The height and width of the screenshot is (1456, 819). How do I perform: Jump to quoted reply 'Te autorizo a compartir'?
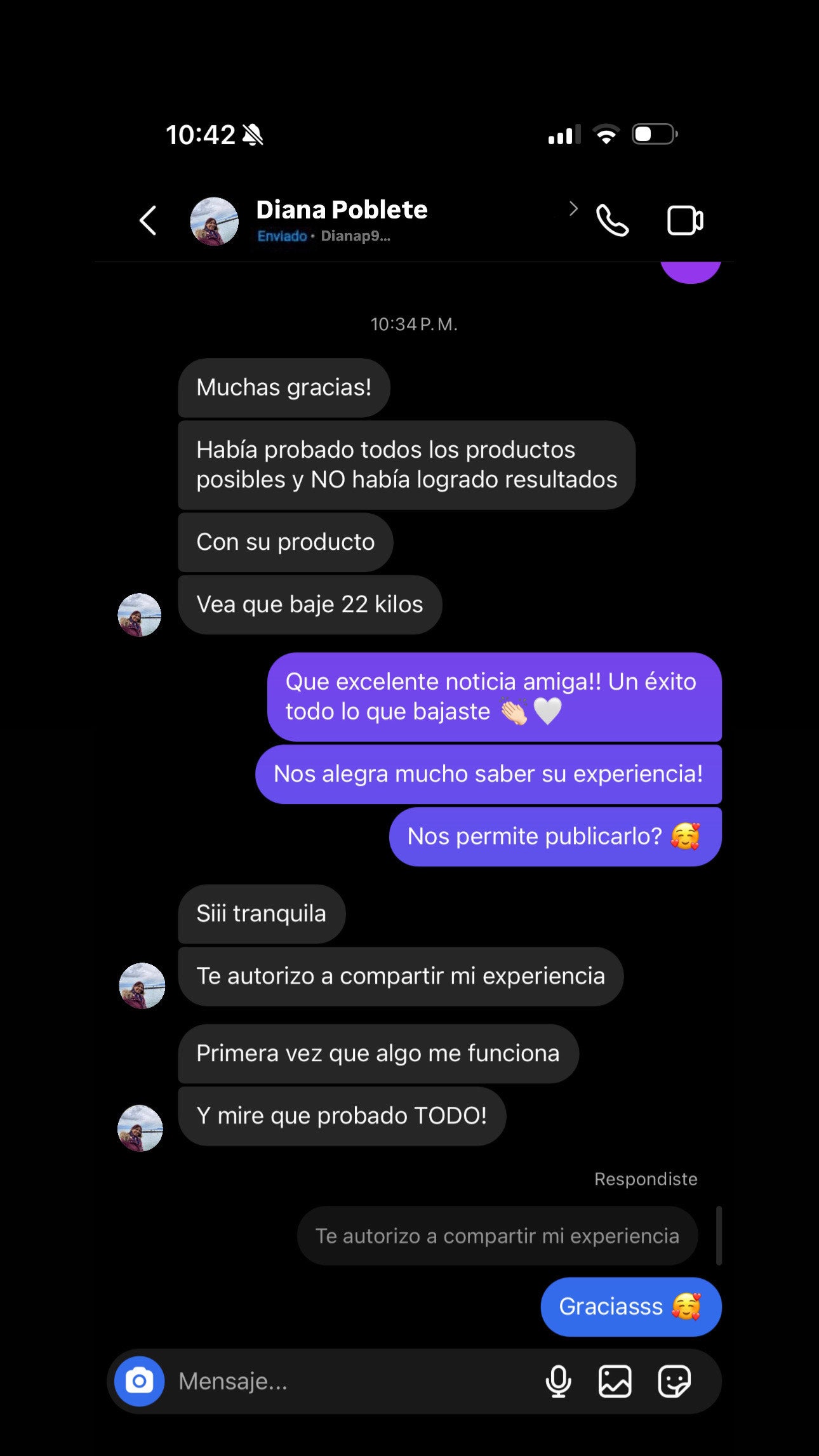[497, 1236]
